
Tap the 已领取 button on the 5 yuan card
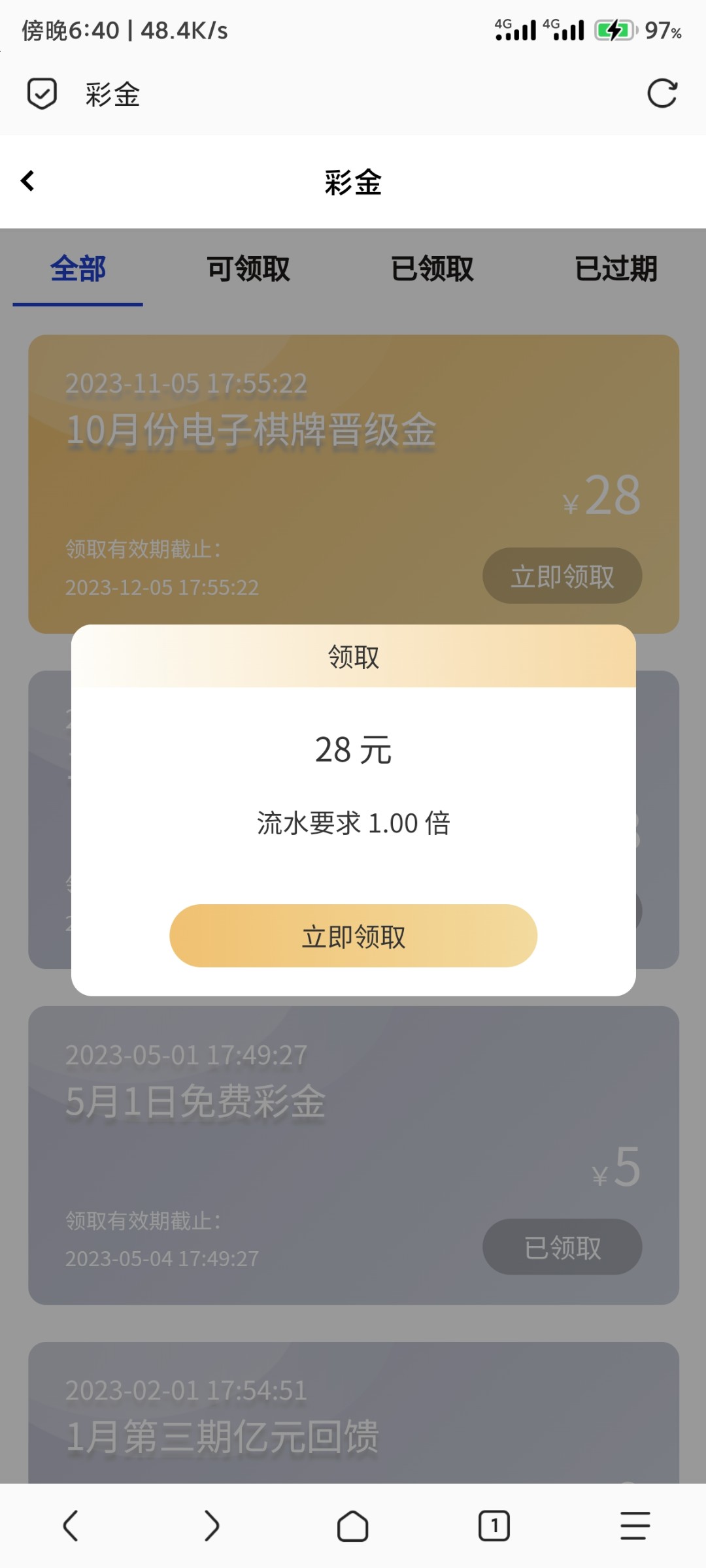561,1245
